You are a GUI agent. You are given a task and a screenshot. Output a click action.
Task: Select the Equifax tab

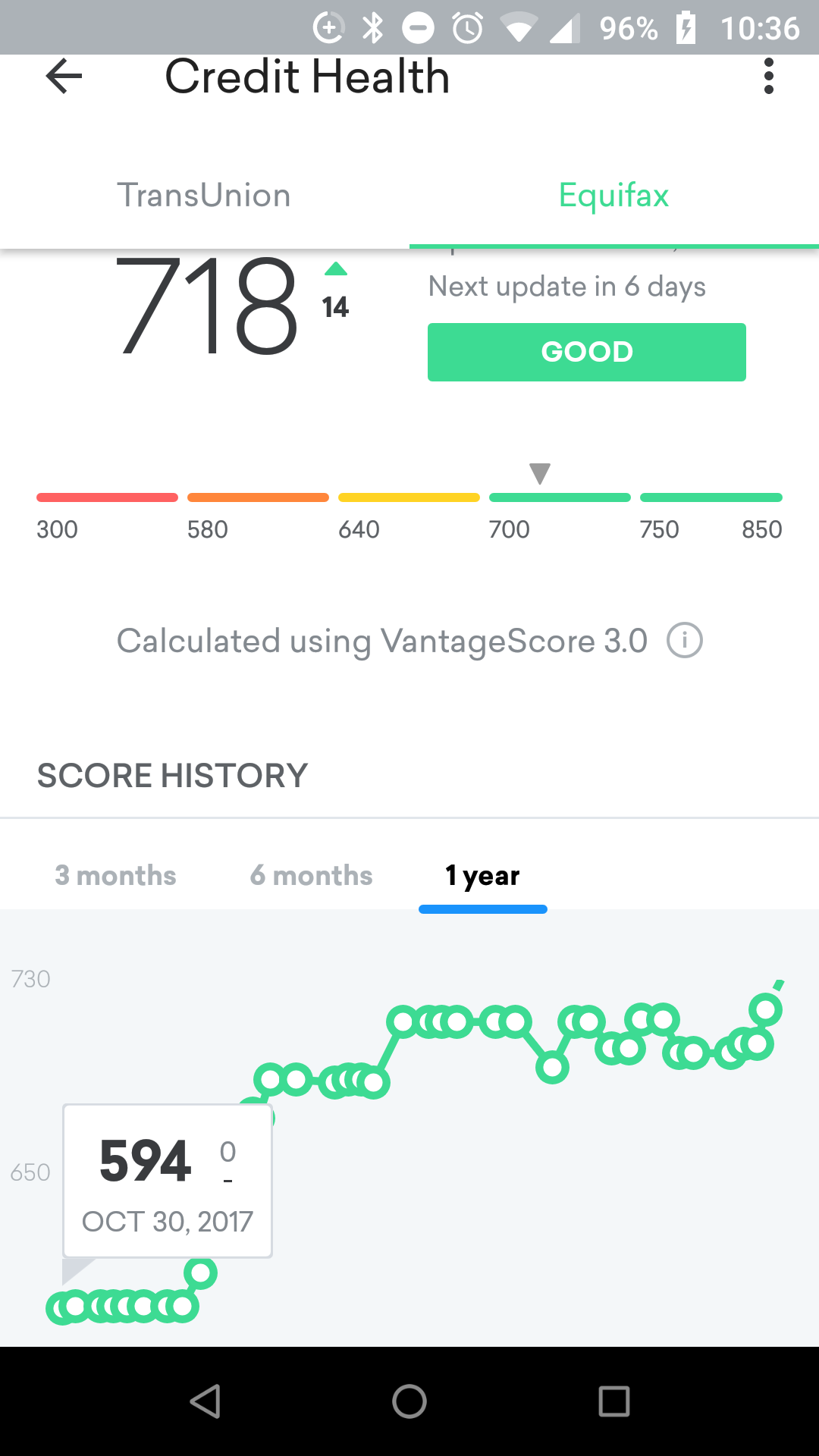pyautogui.click(x=613, y=196)
